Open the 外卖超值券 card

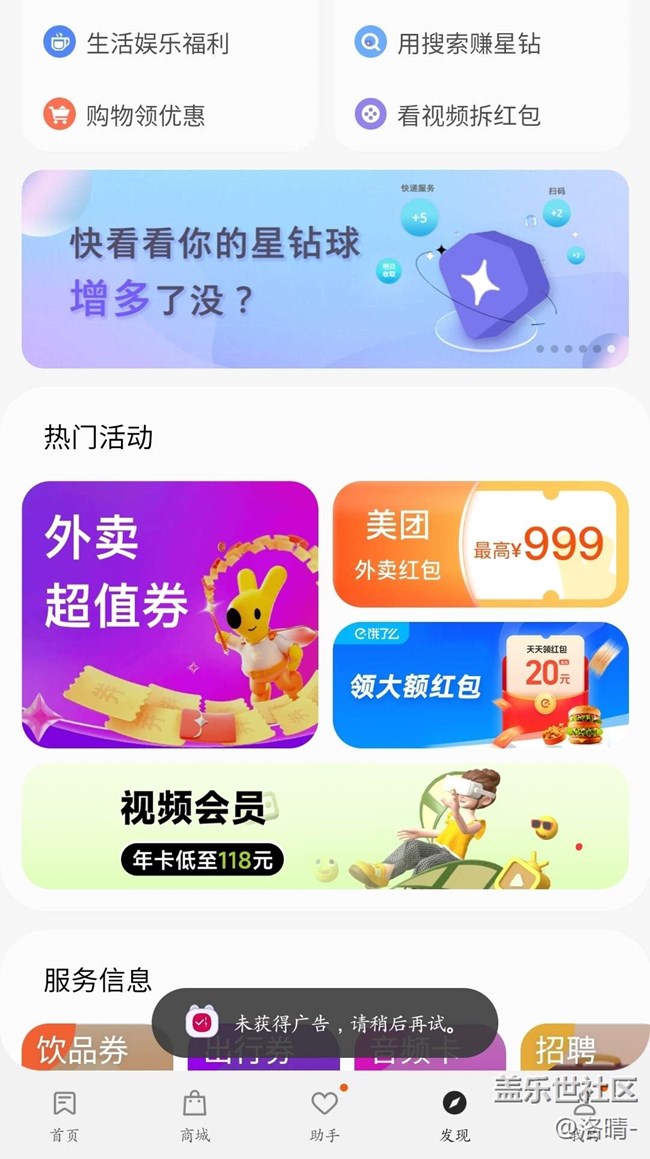pyautogui.click(x=170, y=614)
